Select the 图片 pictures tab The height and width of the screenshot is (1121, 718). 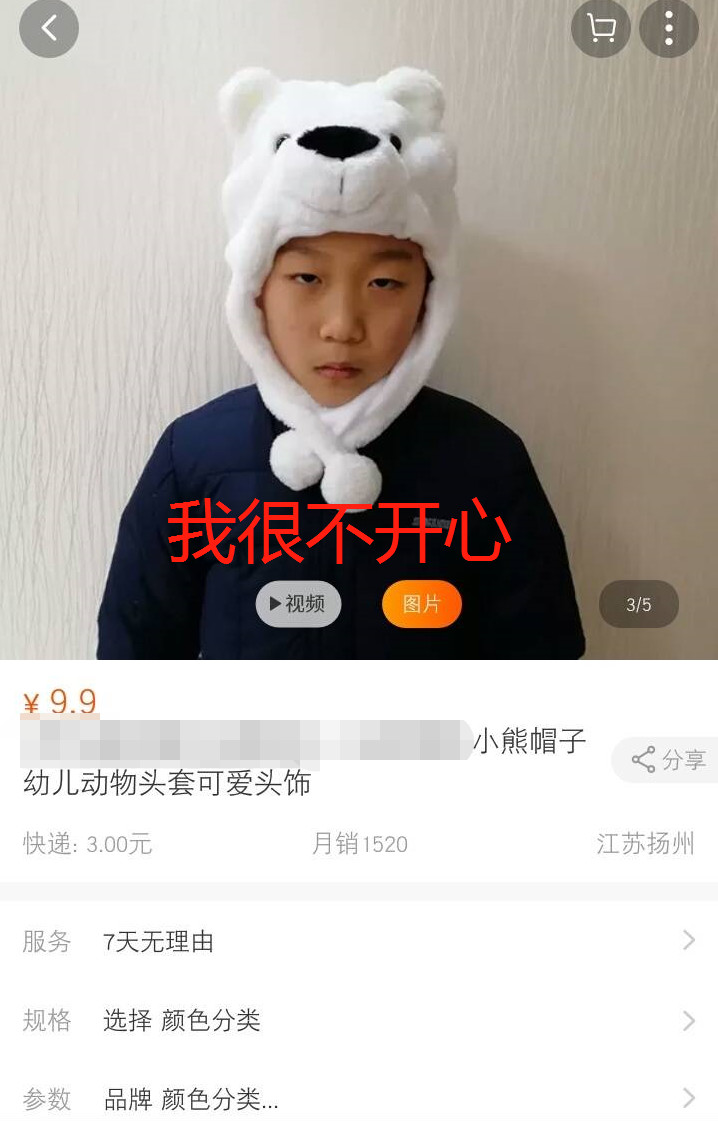point(421,604)
